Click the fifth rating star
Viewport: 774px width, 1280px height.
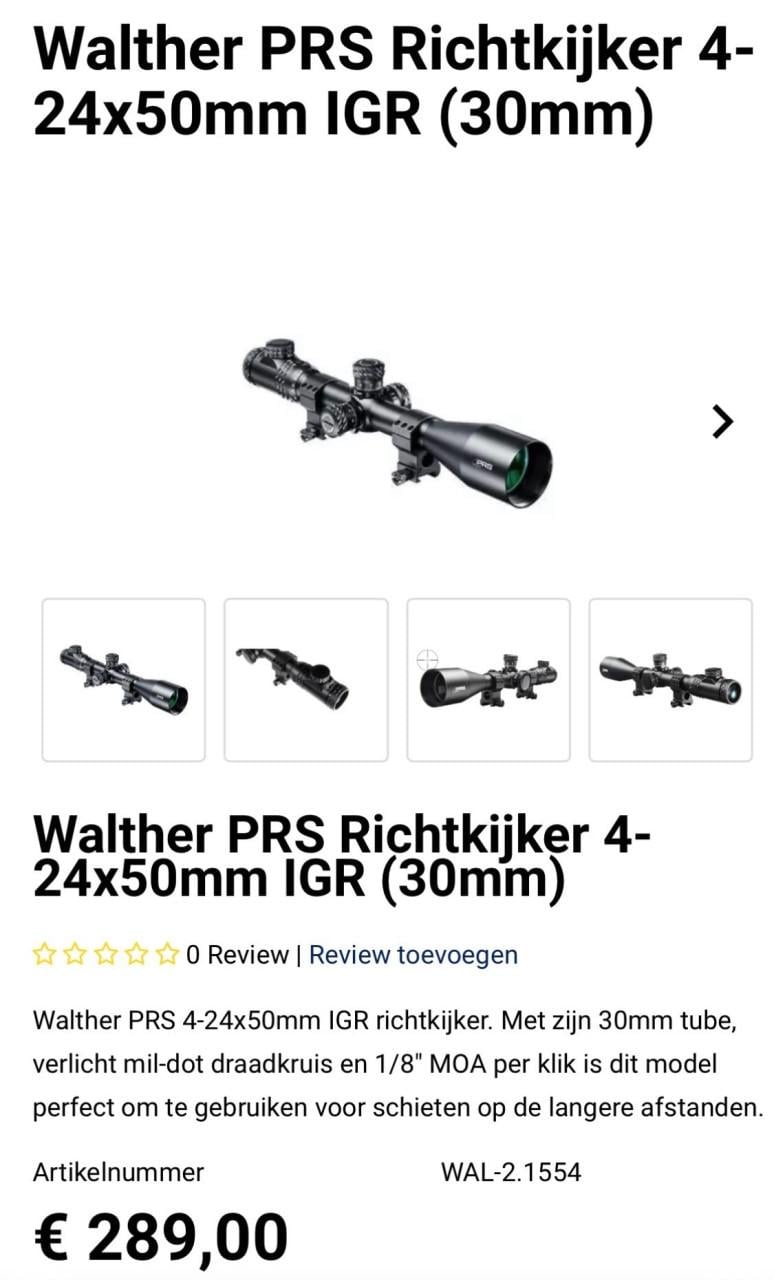(166, 955)
